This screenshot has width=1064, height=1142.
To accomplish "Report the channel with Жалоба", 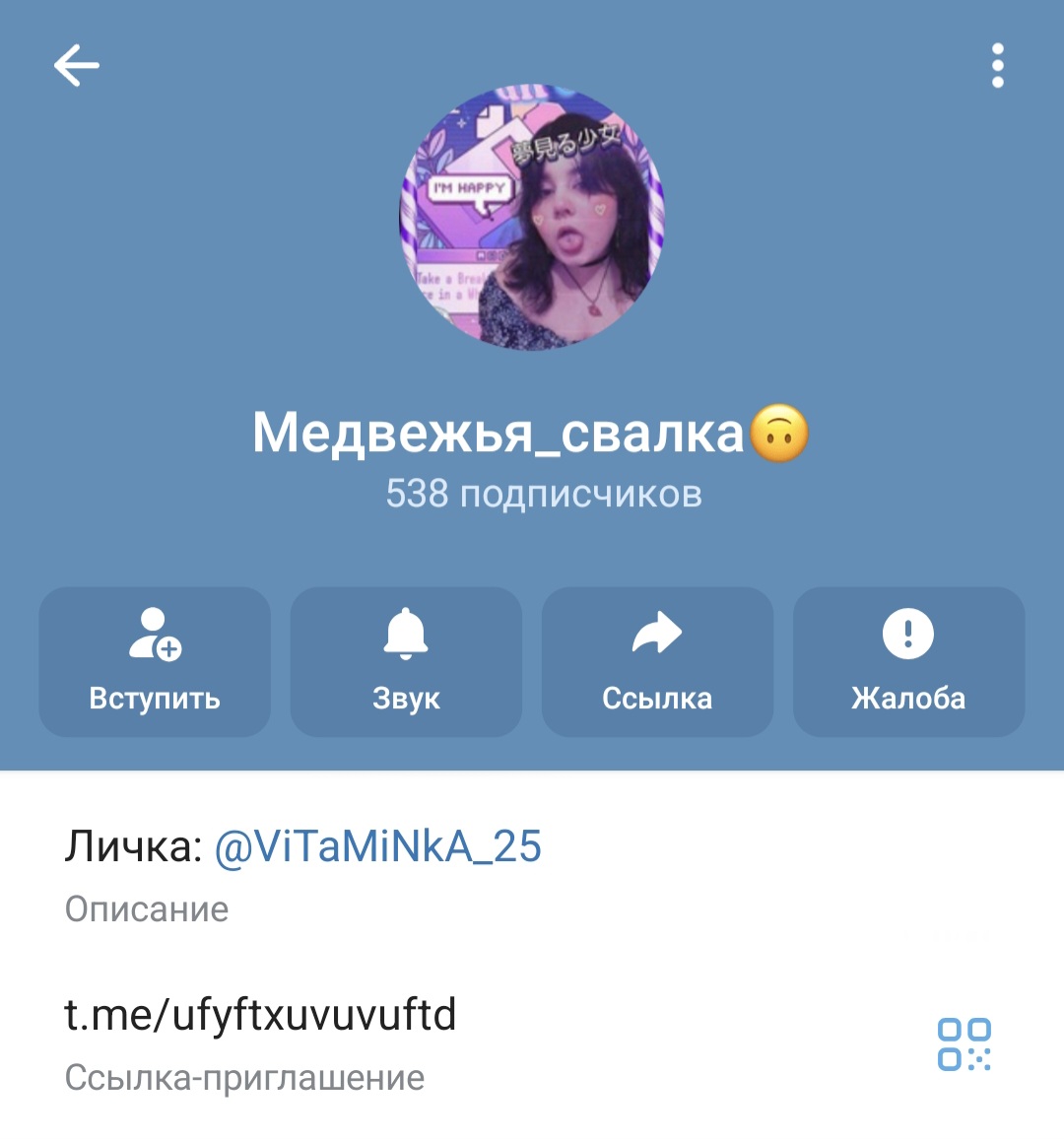I will point(908,662).
